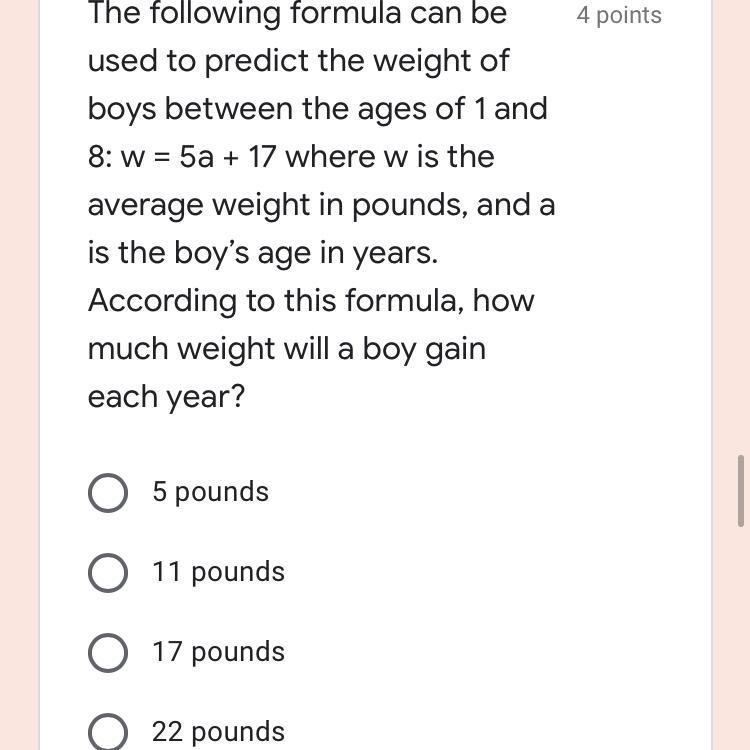
Task: Select the 5 pounds answer
Action: (x=108, y=492)
